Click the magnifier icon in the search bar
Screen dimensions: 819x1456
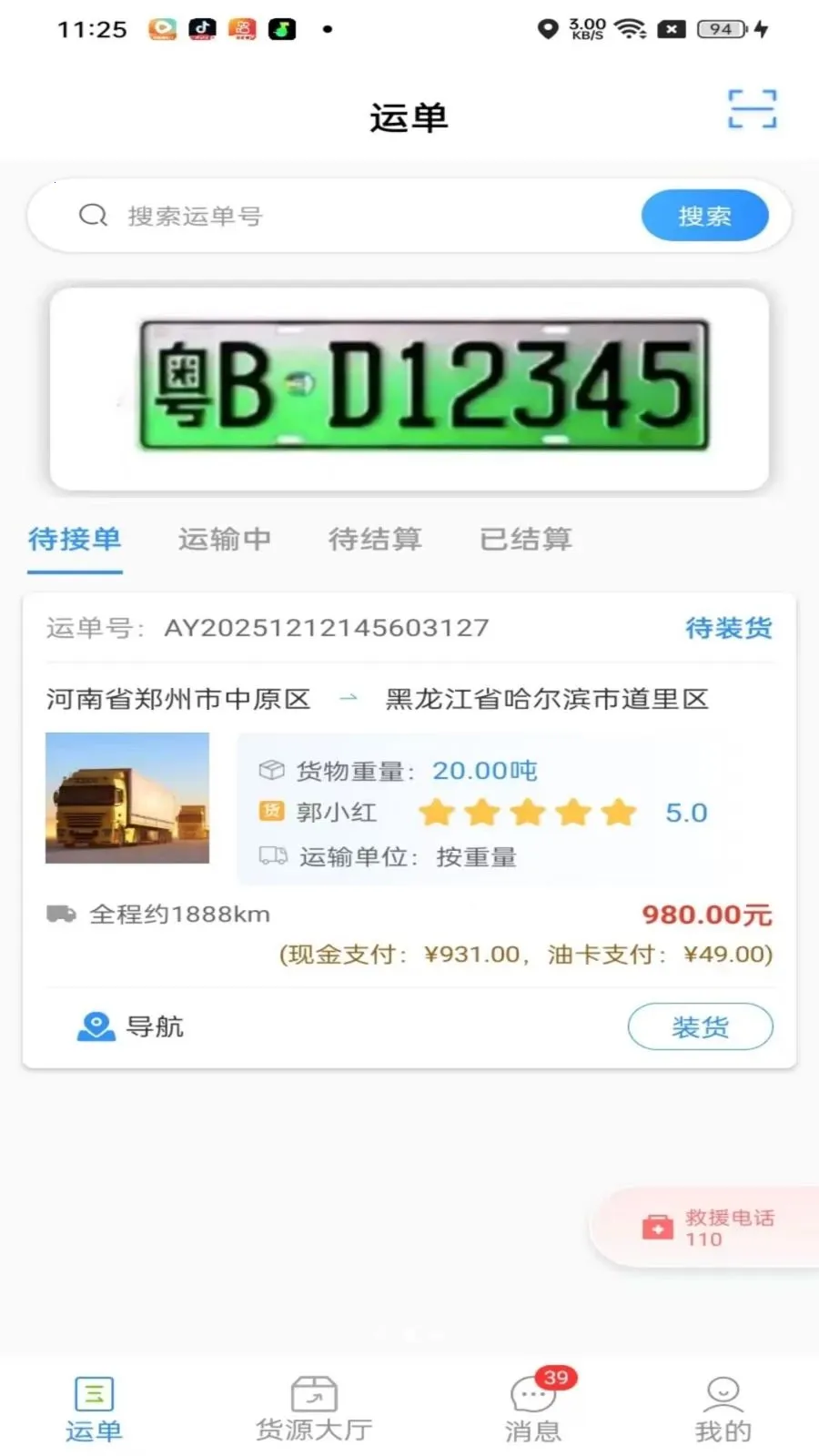(92, 216)
